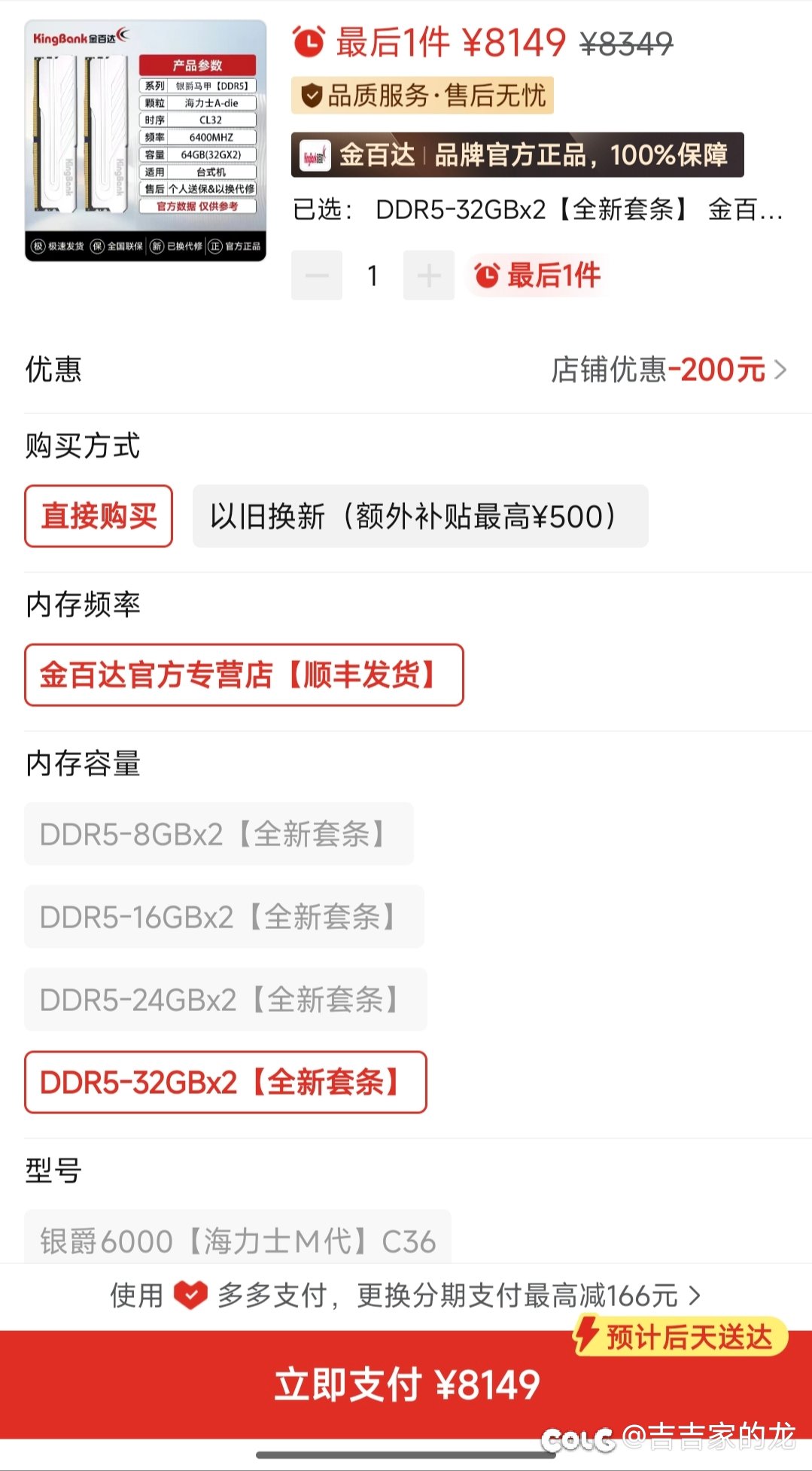The width and height of the screenshot is (812, 1471).
Task: Click the plus icon to increase quantity
Action: pos(427,276)
